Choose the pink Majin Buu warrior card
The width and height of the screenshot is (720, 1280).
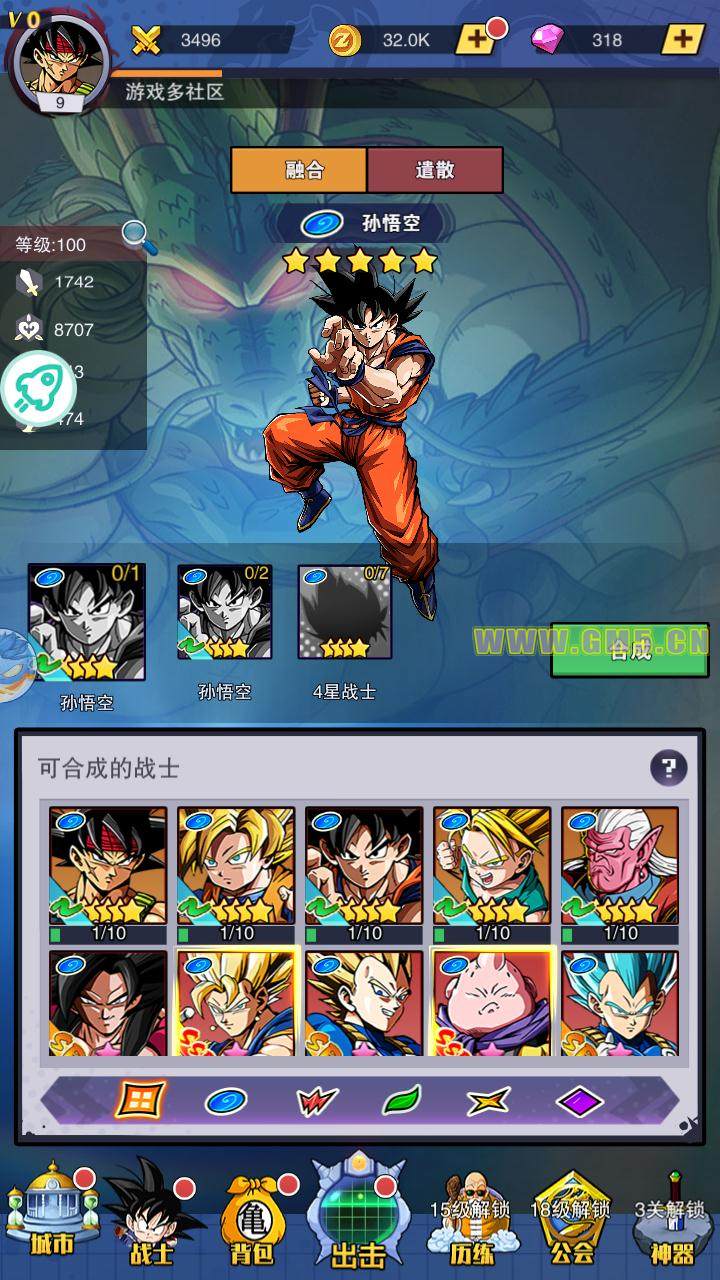pos(491,1002)
